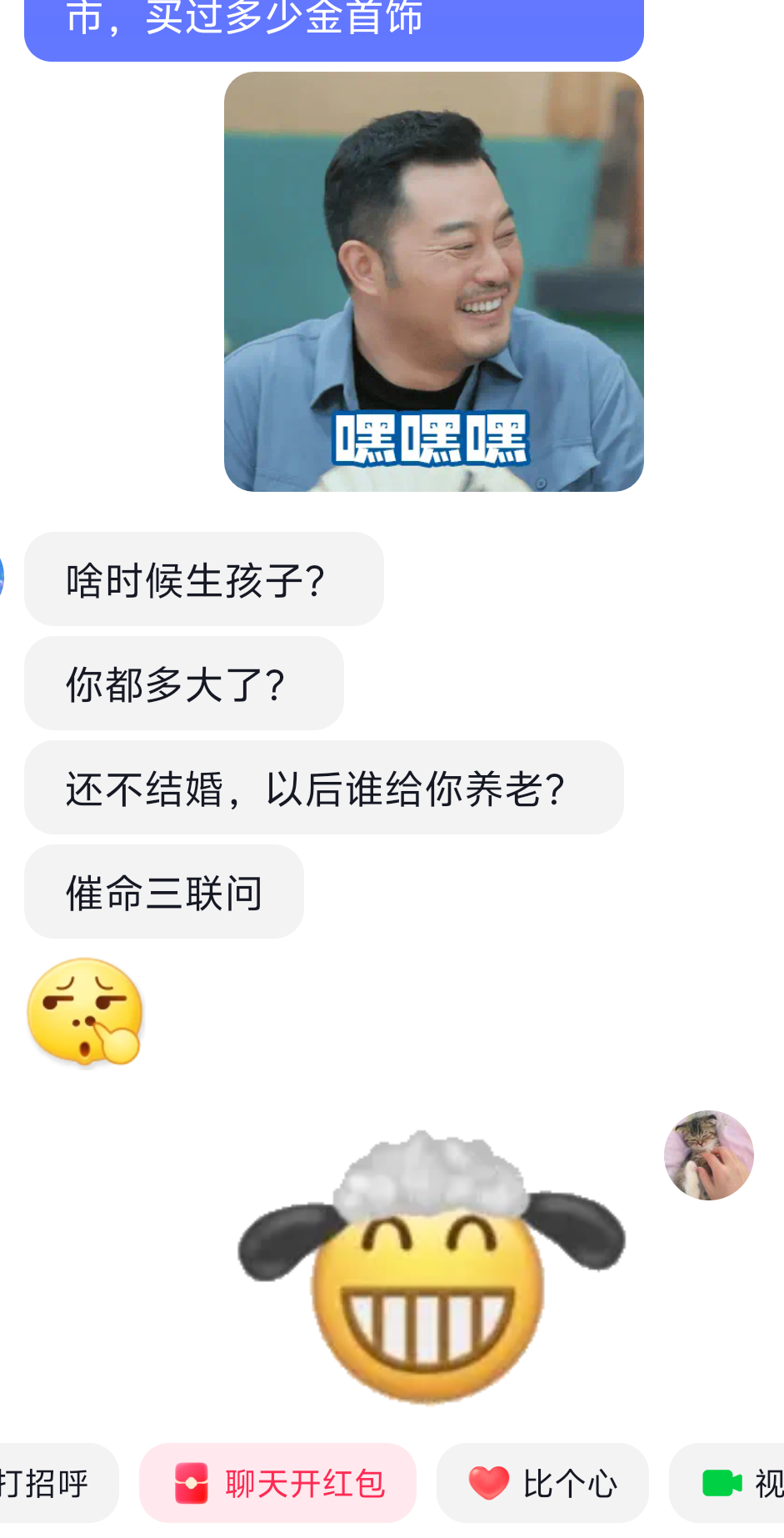Open the cat profile avatar
This screenshot has width=784, height=1538.
(x=709, y=1155)
